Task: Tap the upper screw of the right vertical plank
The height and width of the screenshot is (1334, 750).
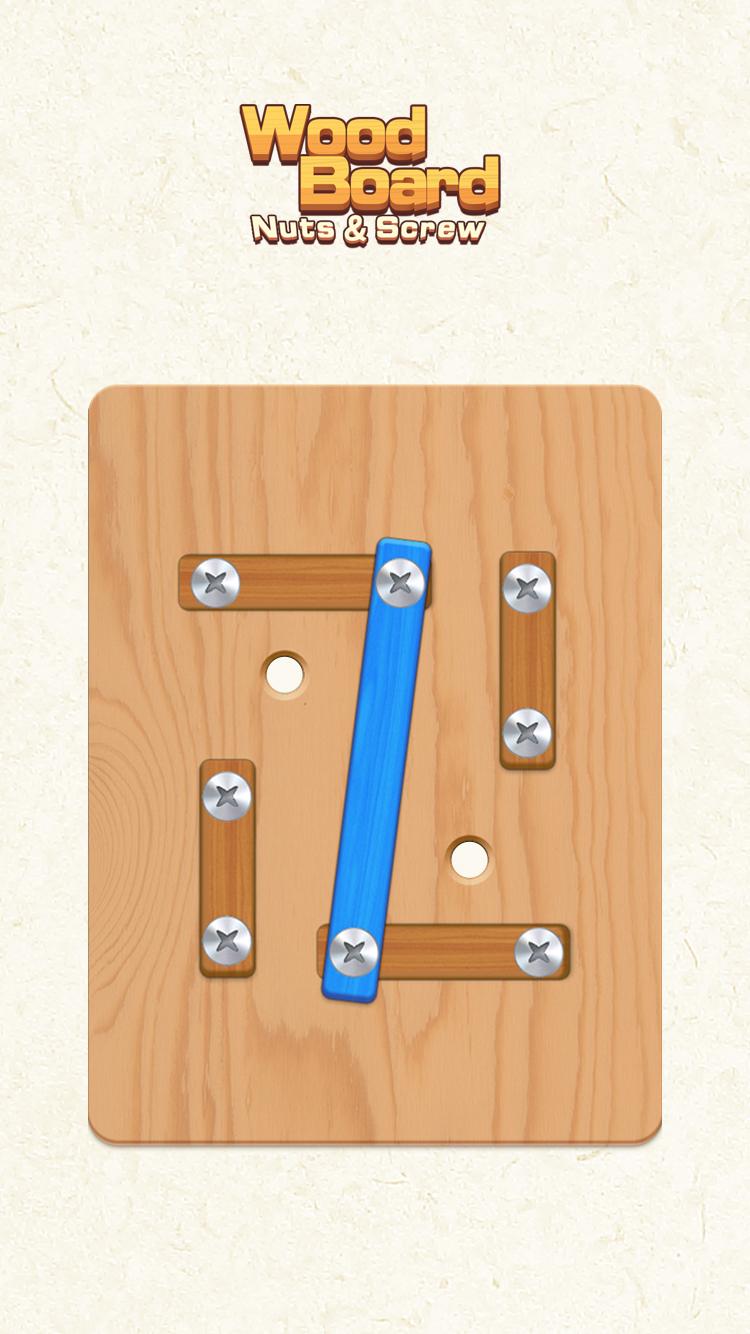Action: (x=527, y=588)
